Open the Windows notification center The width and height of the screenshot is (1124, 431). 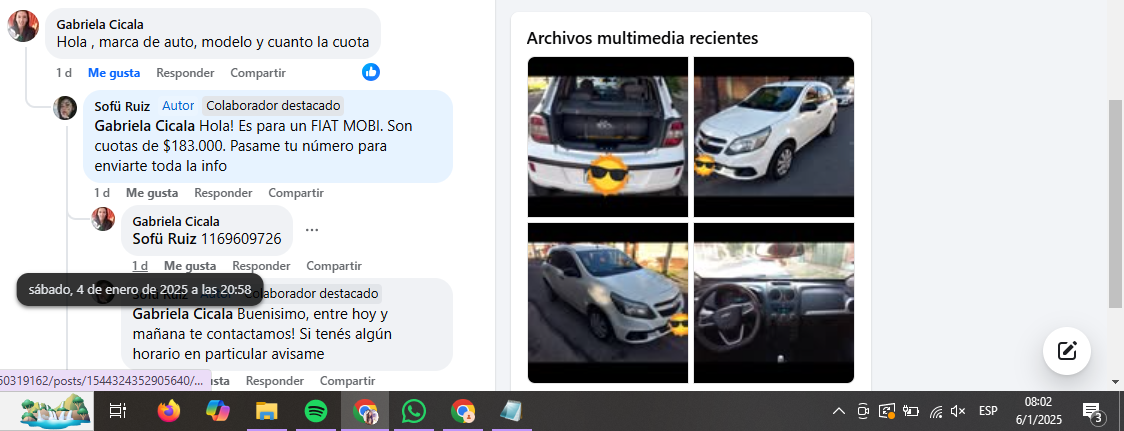click(1092, 411)
